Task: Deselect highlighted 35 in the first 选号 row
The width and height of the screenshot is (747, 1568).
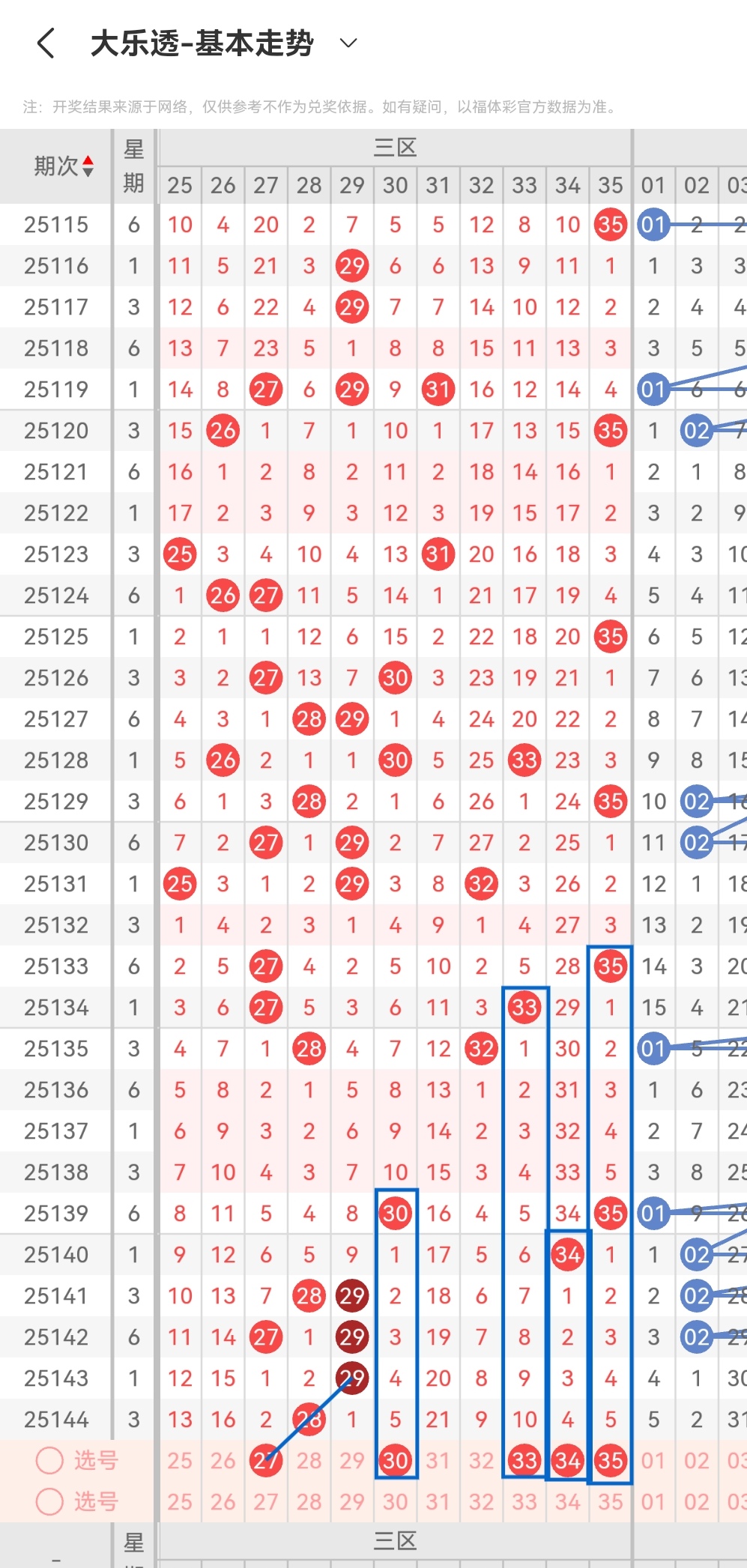Action: [611, 1460]
